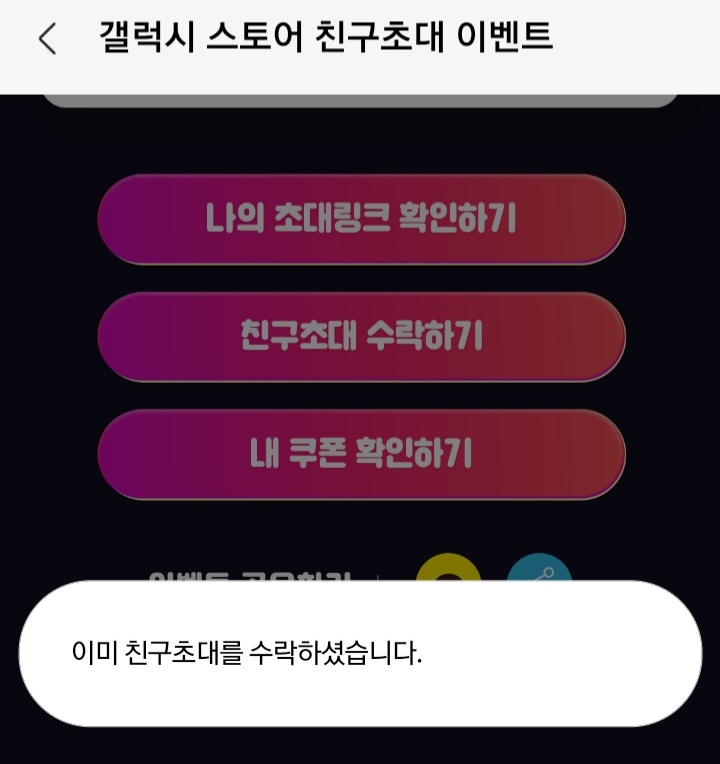The image size is (720, 764).
Task: Select 친구초대 수락하기 button
Action: pos(361,337)
